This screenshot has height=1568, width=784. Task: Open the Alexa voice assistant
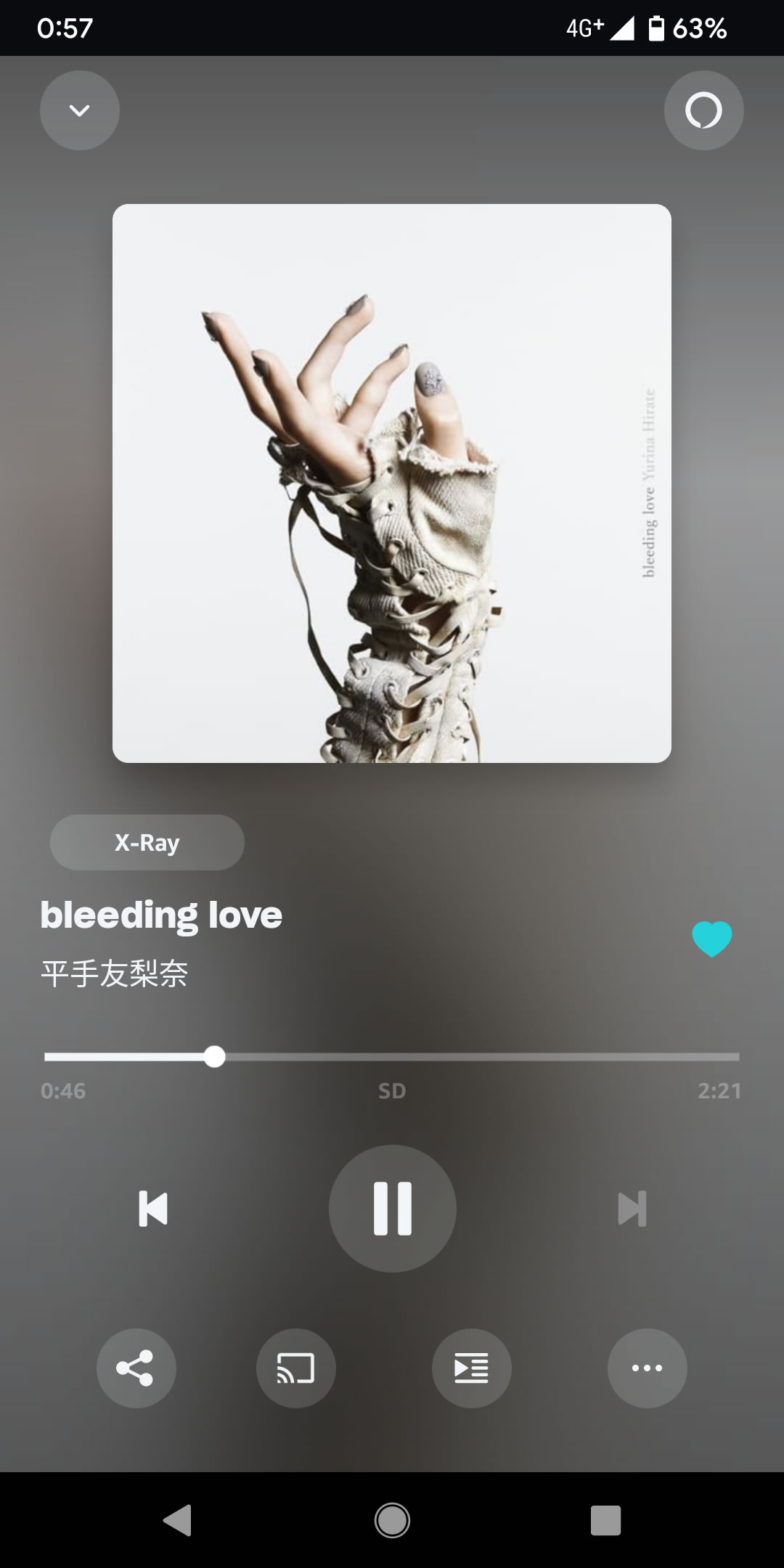(x=703, y=110)
